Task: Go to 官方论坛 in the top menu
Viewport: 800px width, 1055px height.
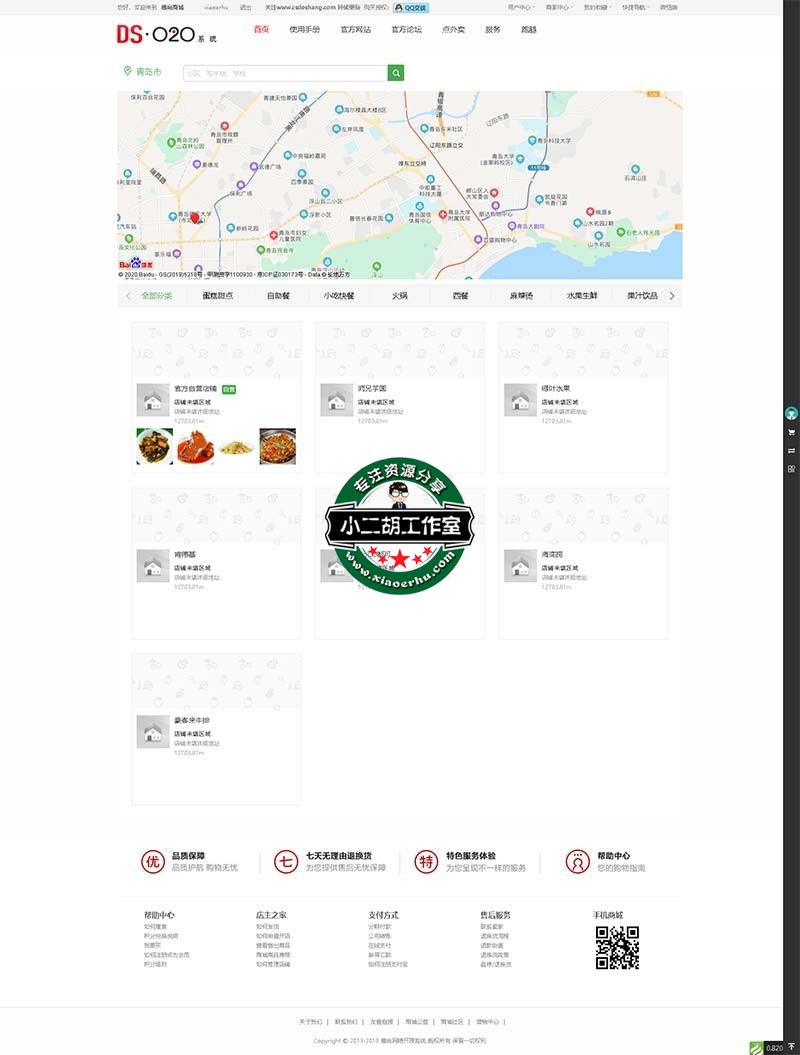Action: click(406, 30)
